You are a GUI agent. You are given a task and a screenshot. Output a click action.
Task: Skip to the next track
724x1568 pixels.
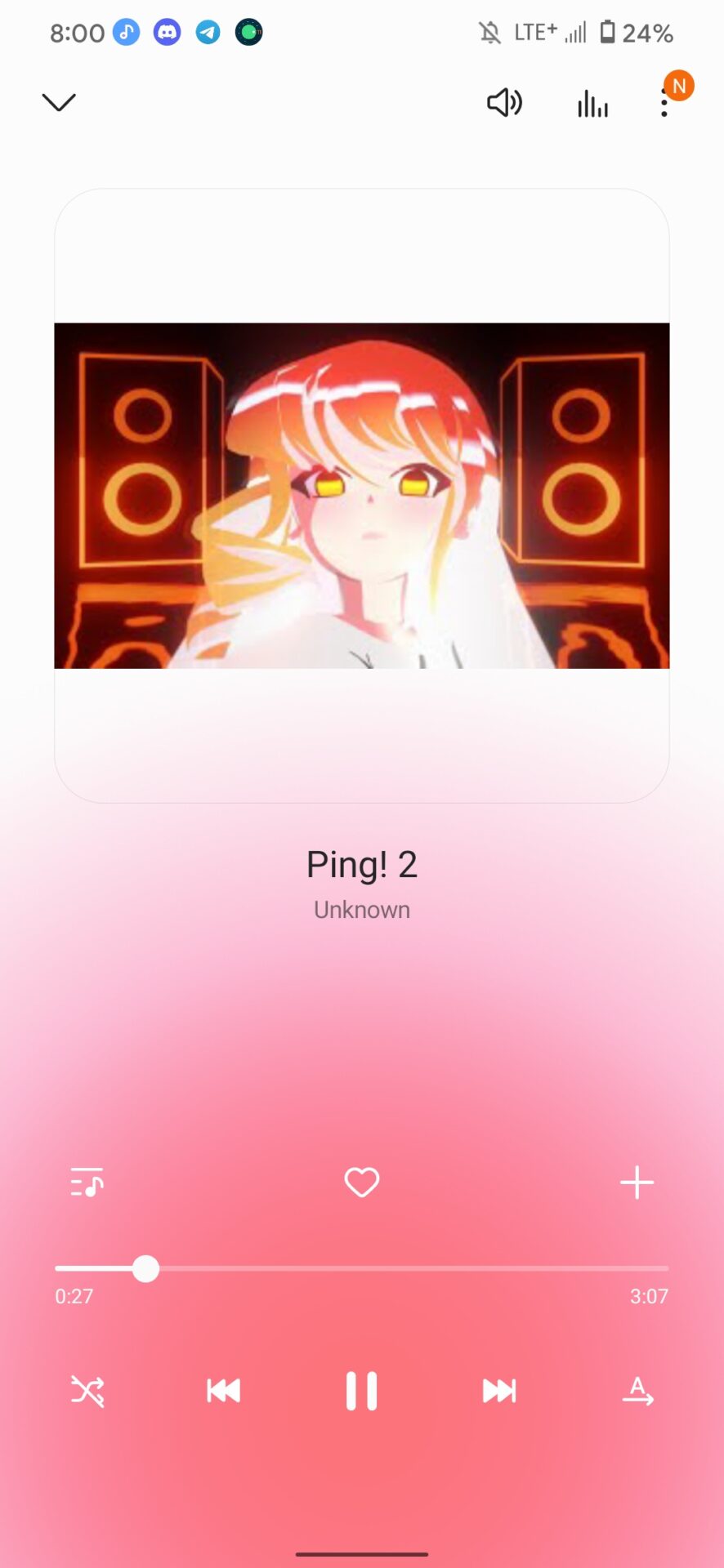[499, 1390]
